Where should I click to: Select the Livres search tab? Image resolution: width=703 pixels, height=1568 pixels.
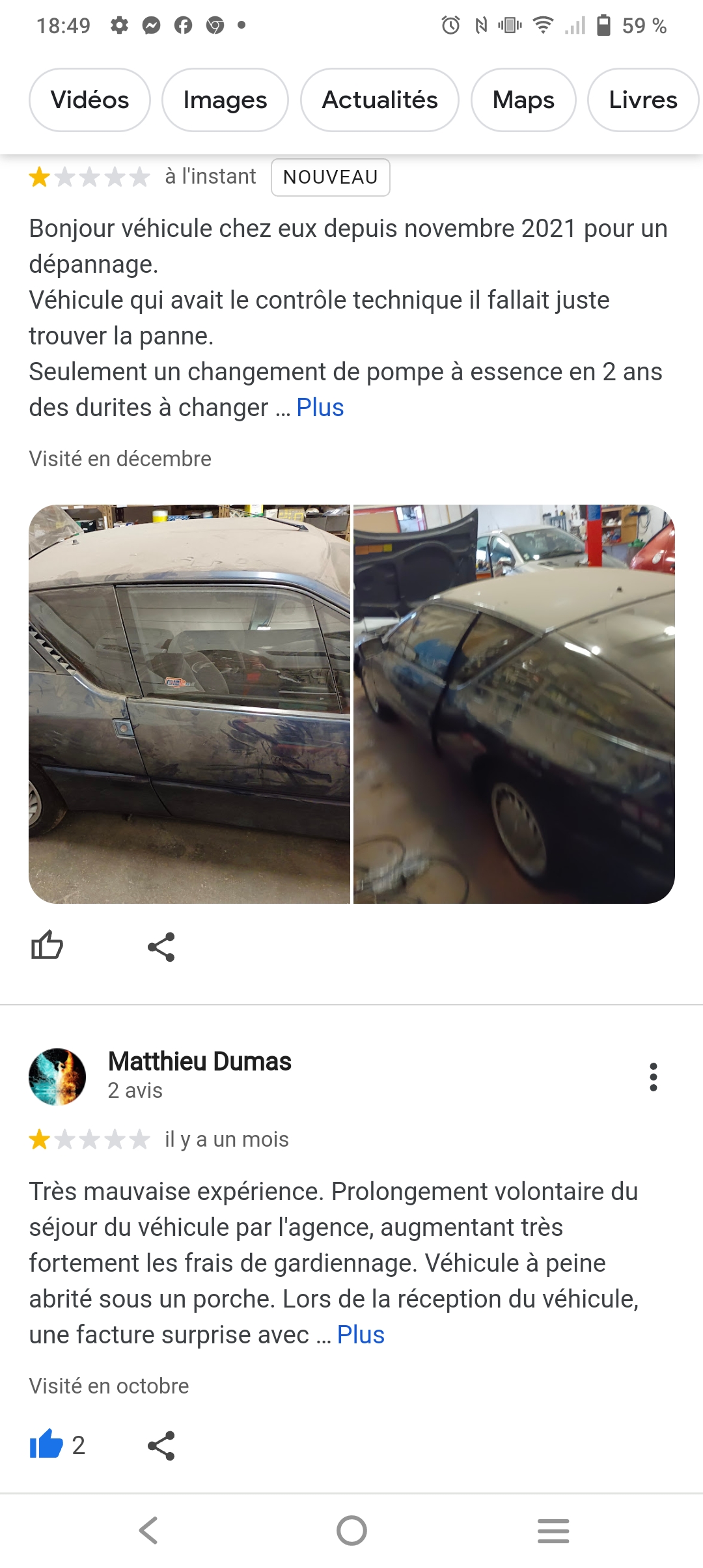pos(642,100)
